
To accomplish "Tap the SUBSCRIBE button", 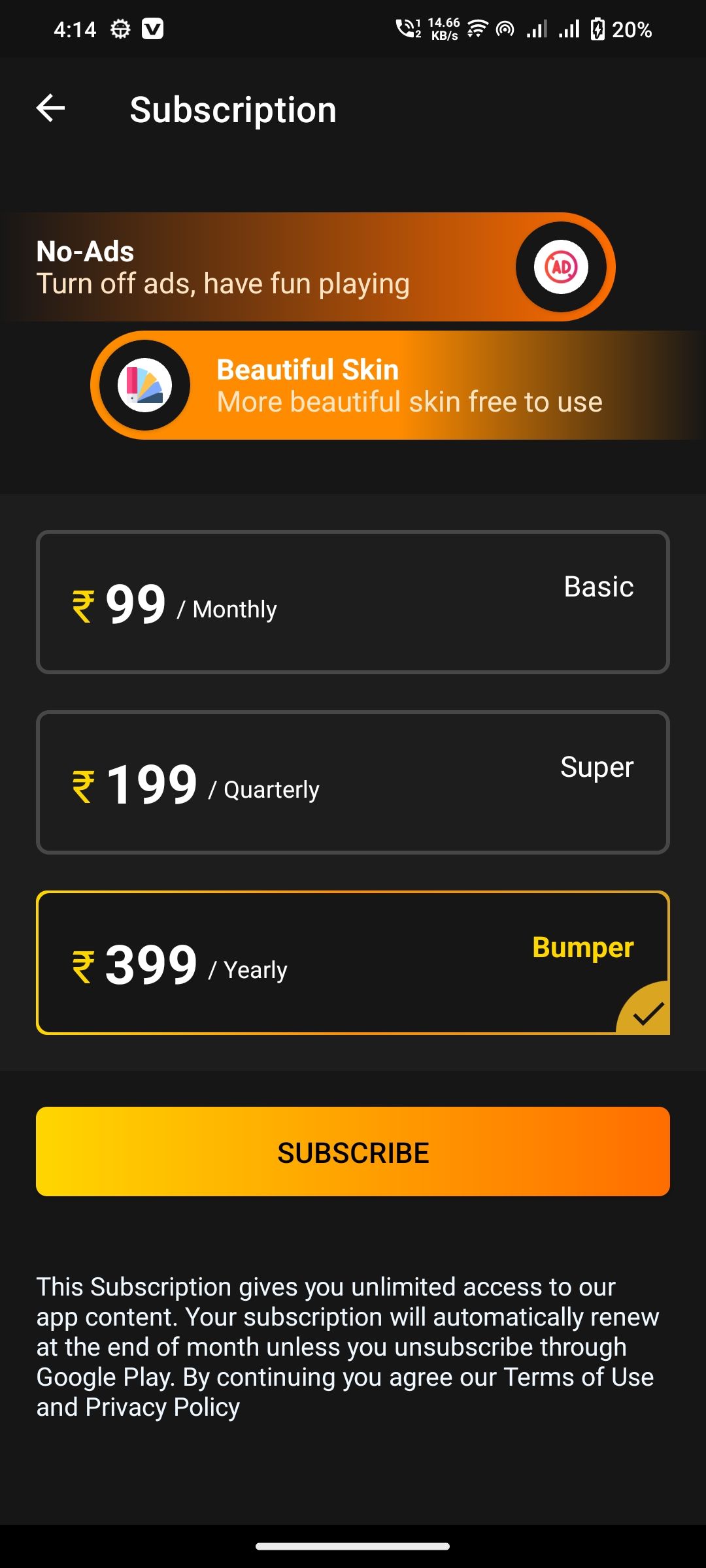I will coord(353,1152).
